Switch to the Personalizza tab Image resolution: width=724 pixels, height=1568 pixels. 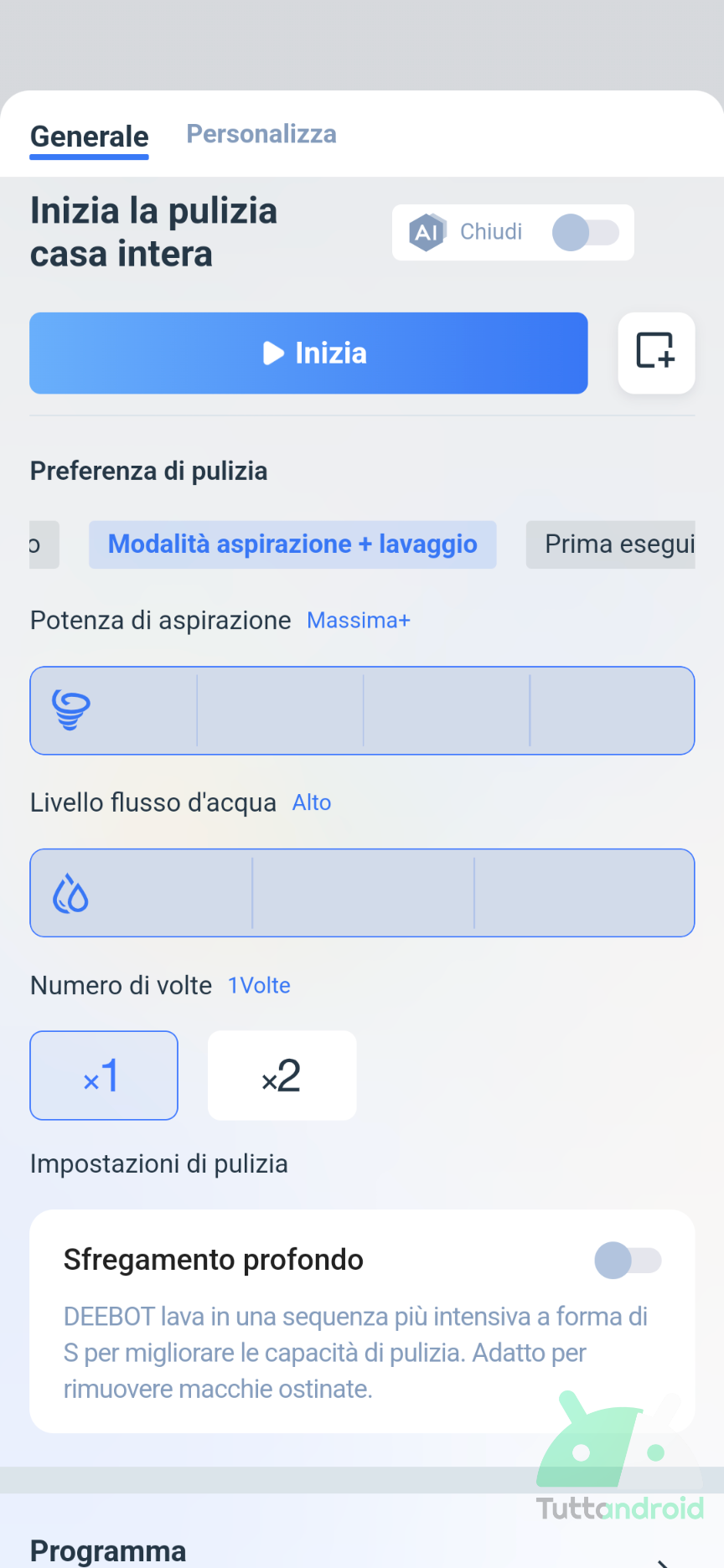(261, 134)
